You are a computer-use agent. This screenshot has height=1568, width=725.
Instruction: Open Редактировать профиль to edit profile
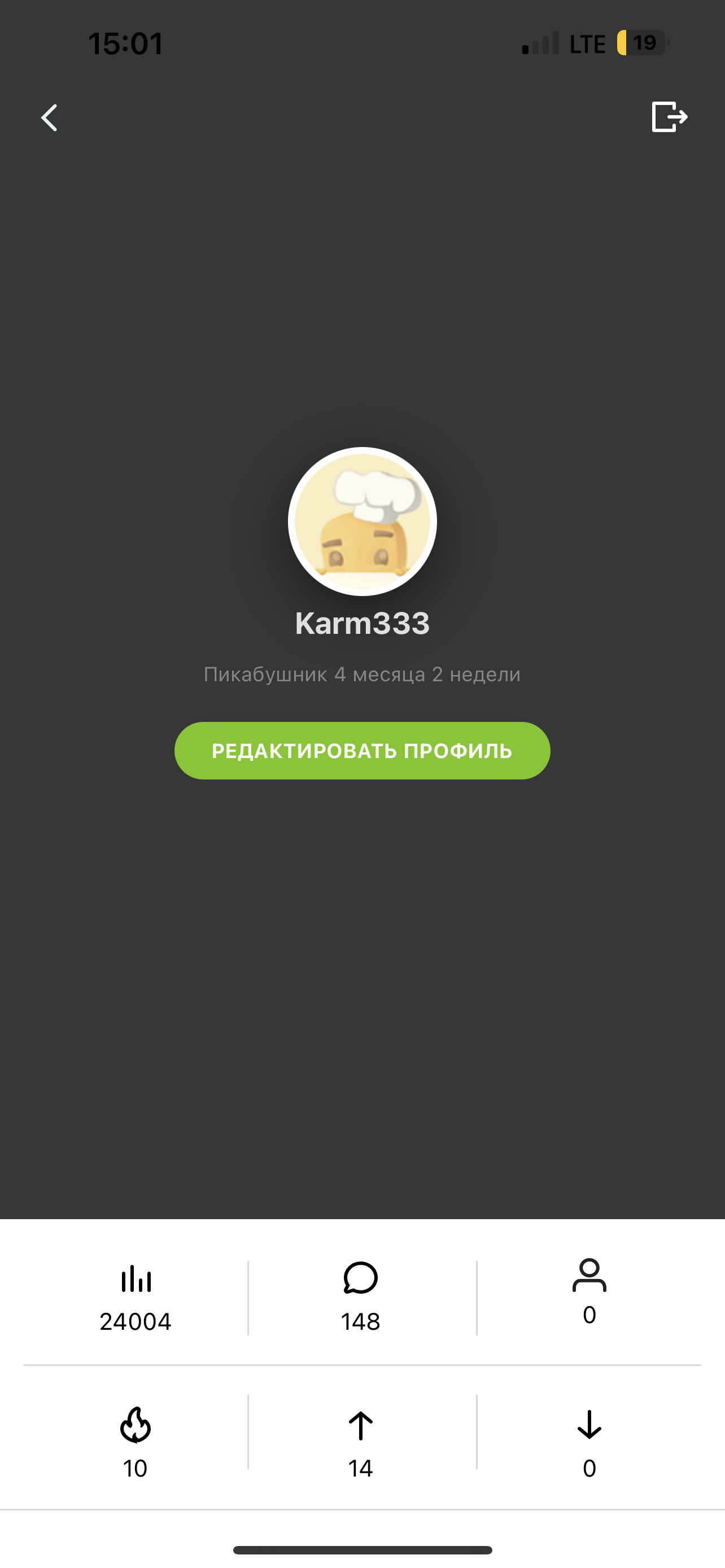[362, 751]
